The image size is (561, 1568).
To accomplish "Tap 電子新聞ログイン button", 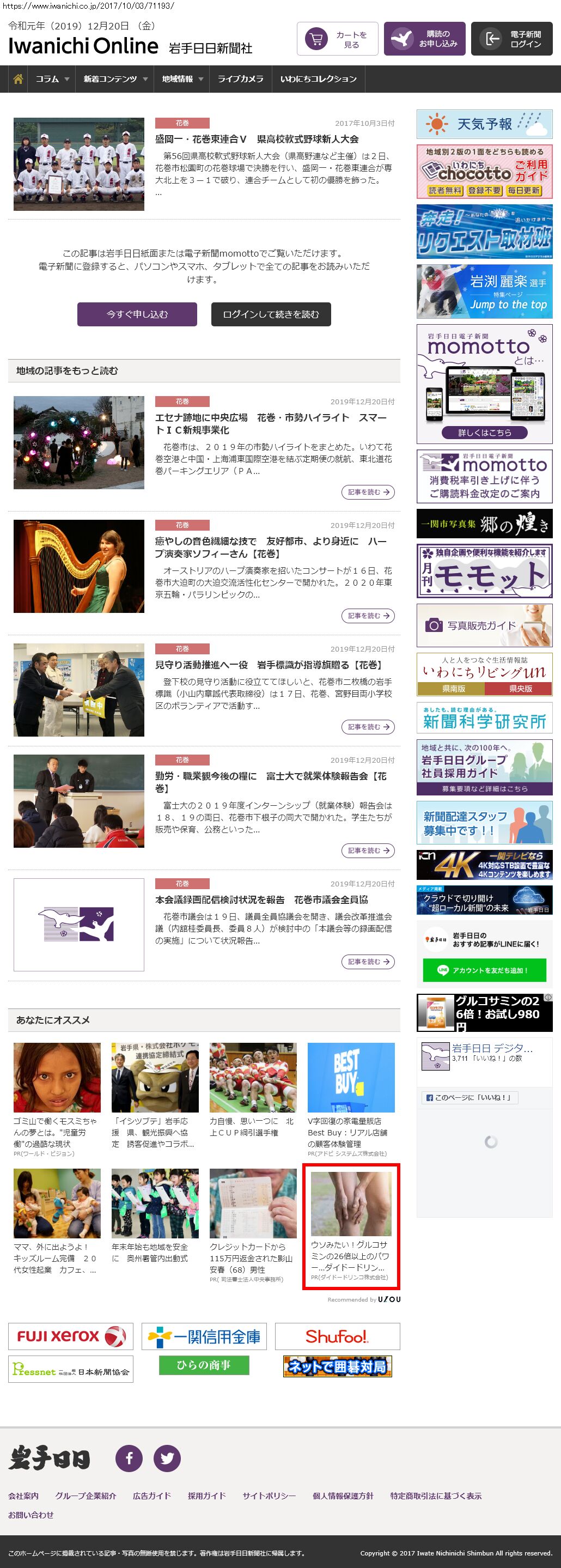I will [x=512, y=40].
